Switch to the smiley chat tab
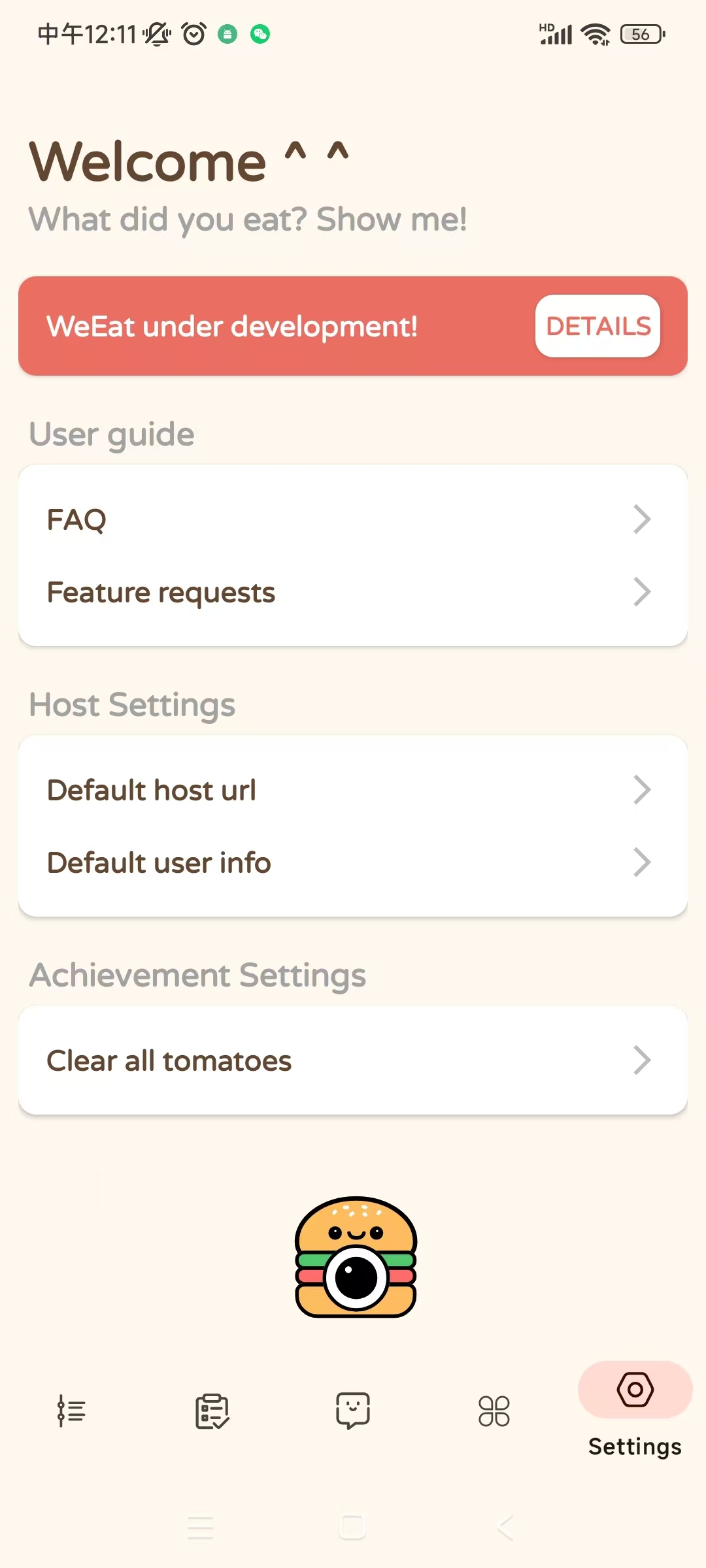The width and height of the screenshot is (706, 1568). (x=353, y=1411)
